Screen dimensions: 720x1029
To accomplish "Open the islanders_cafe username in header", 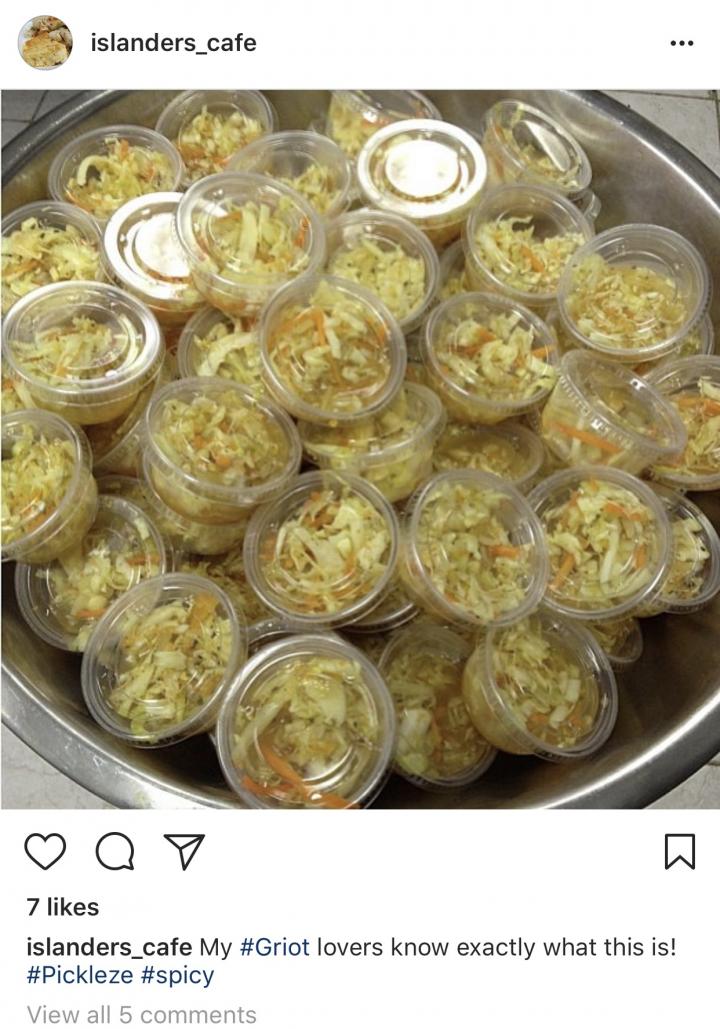I will [173, 43].
